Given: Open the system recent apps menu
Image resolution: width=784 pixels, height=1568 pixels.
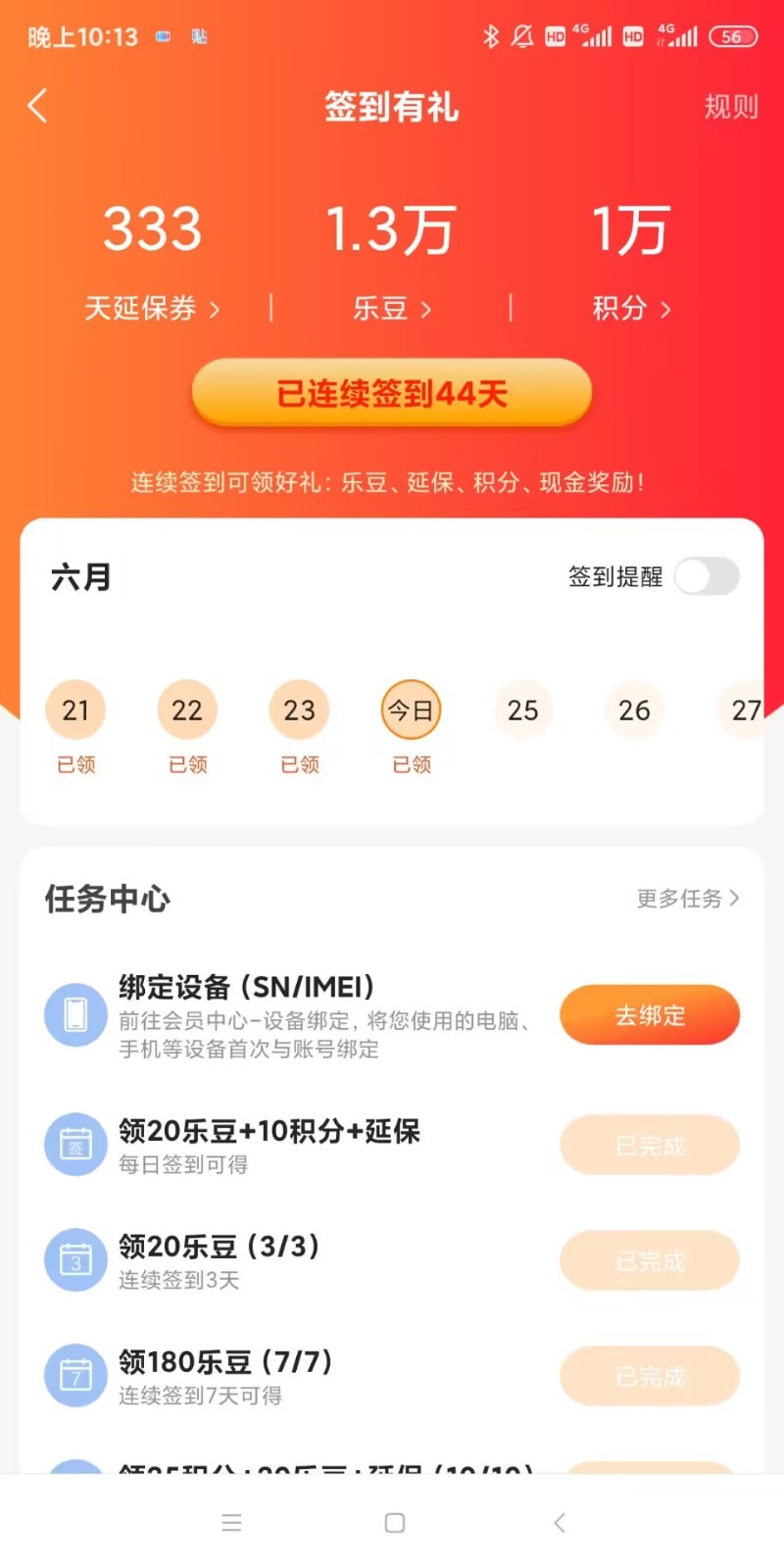Looking at the screenshot, I should click(x=231, y=1523).
